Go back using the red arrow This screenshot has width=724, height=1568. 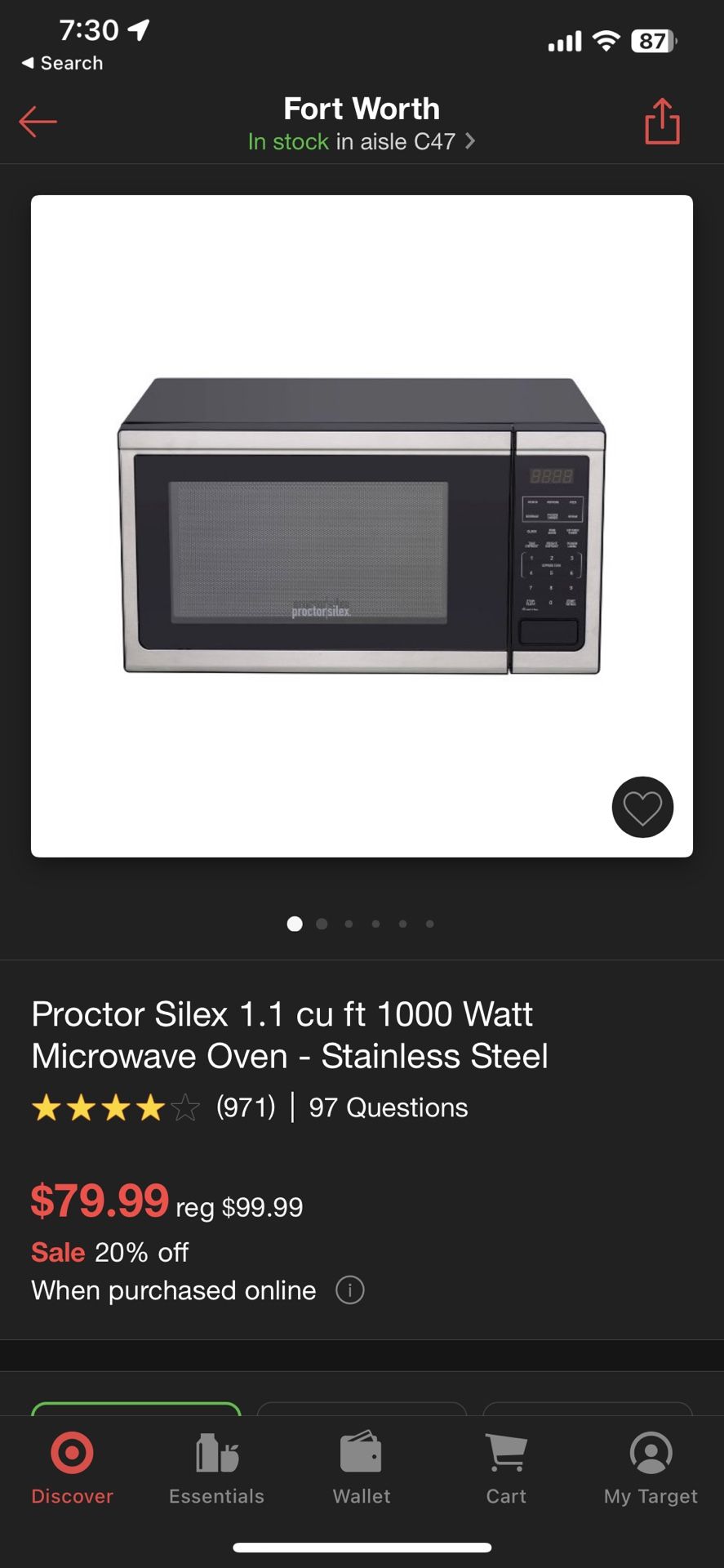pos(38,122)
